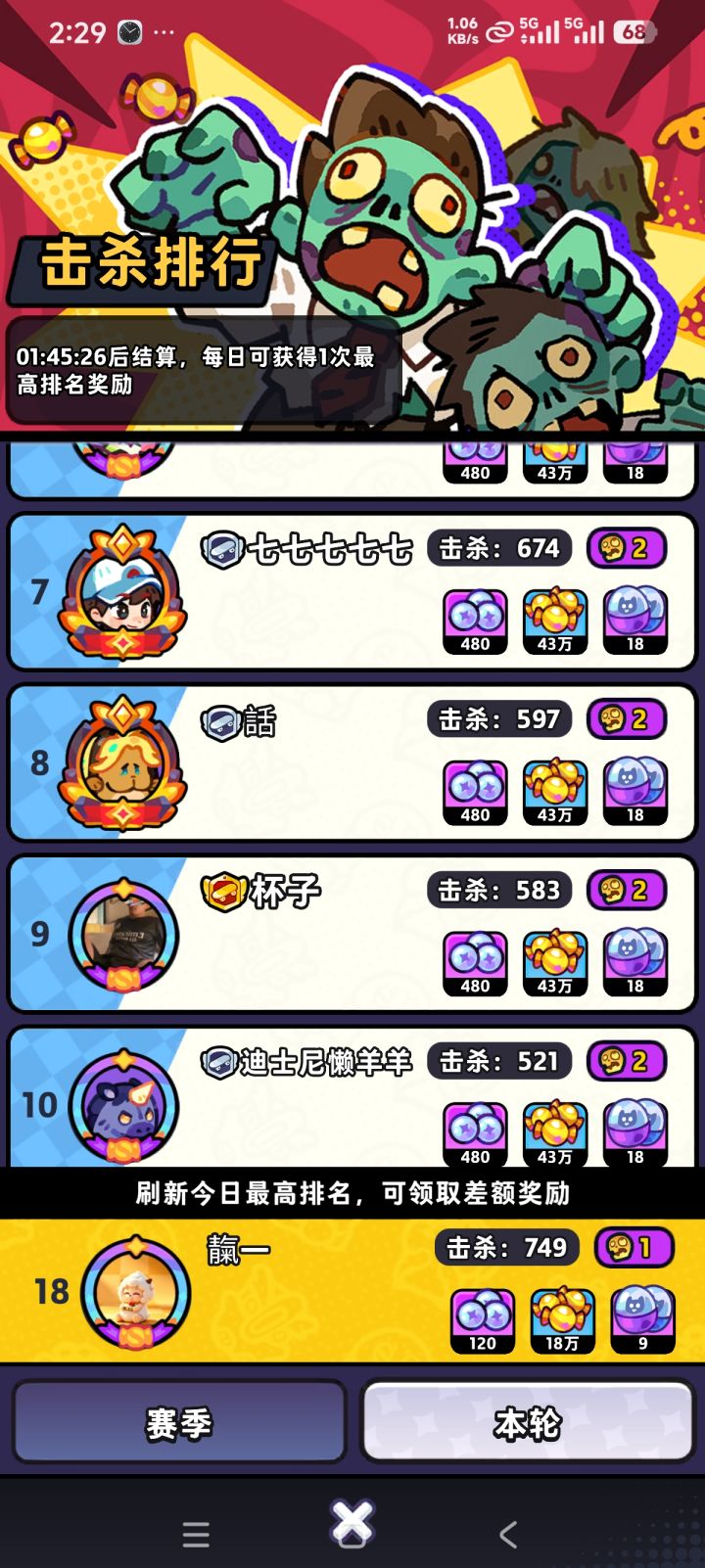The width and height of the screenshot is (705, 1568).
Task: Open my own rank 18 avatar
Action: 136,1293
